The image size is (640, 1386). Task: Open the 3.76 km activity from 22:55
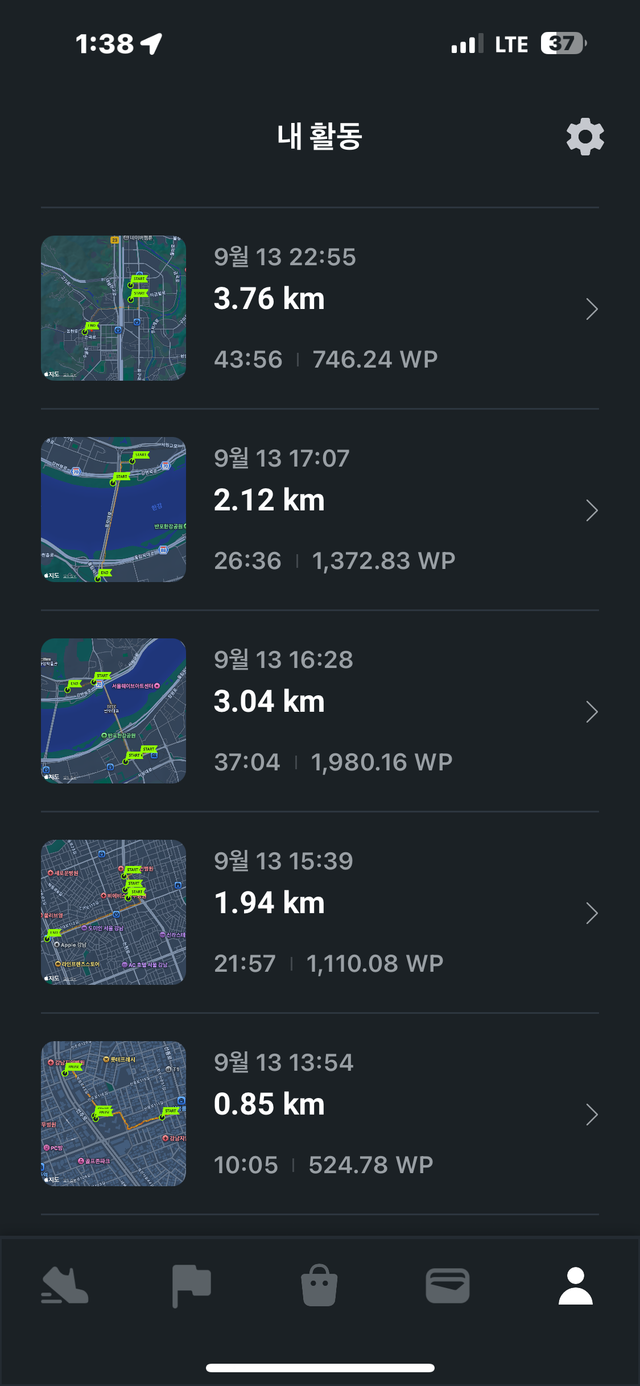(x=320, y=308)
